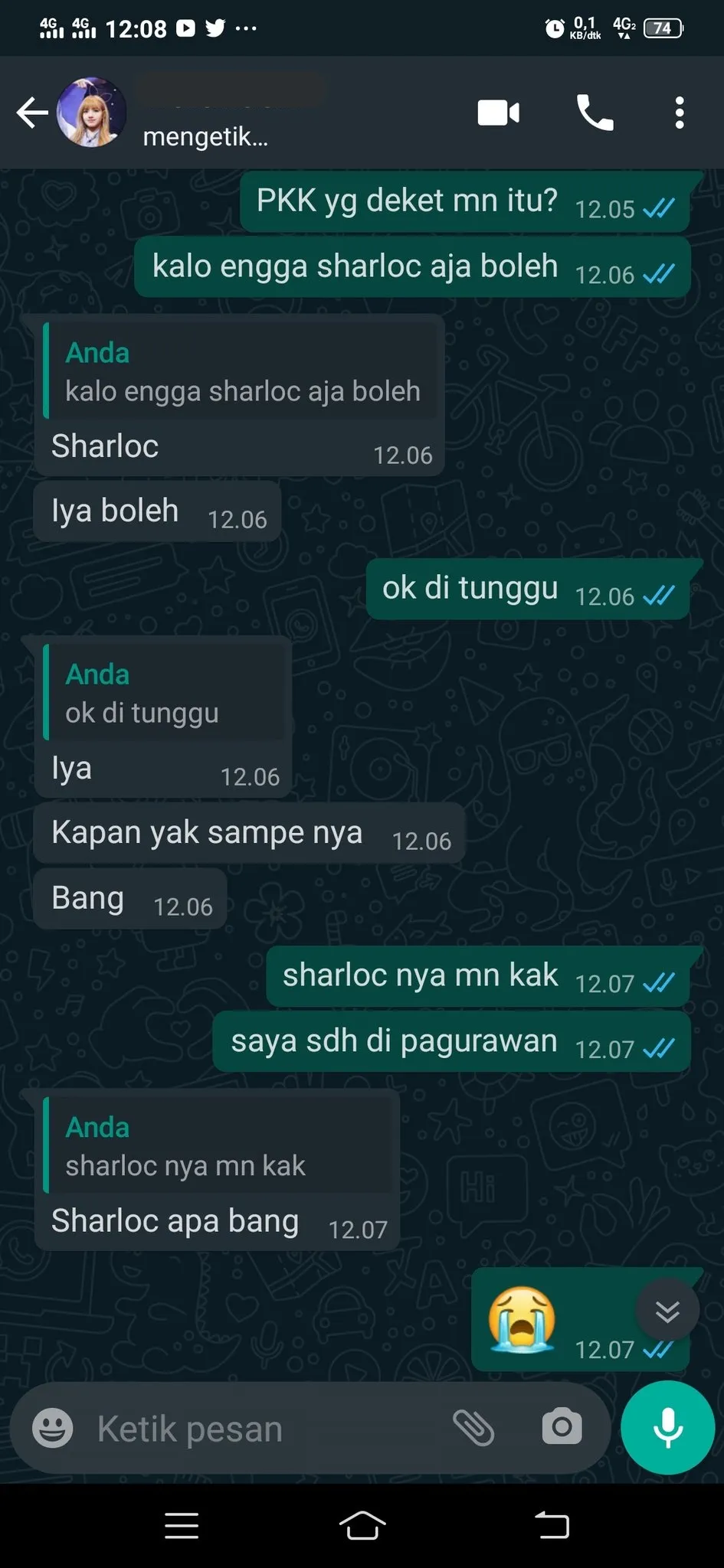Open the chat options three-dot menu

[x=678, y=112]
